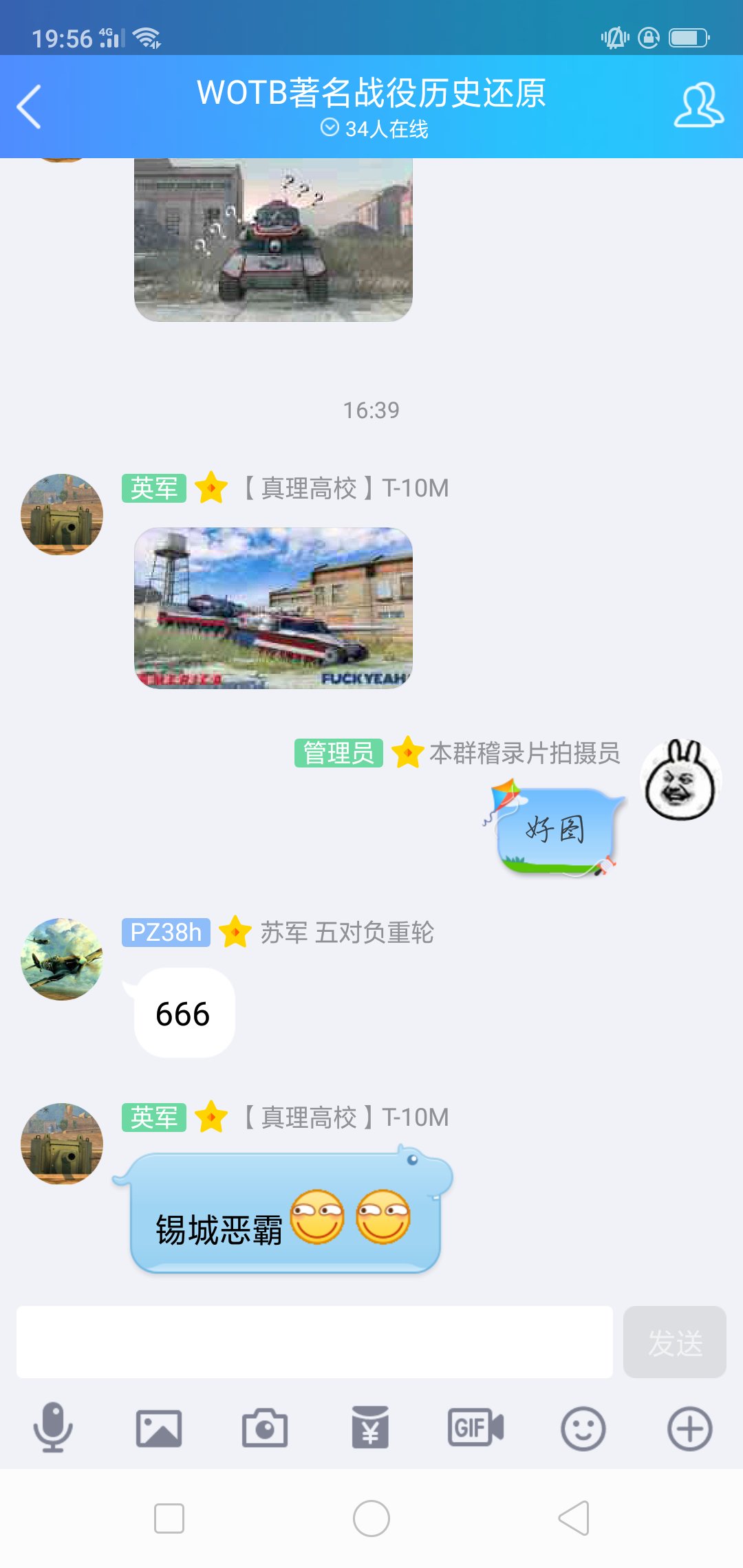Open the recent apps view
The height and width of the screenshot is (1568, 743).
click(x=169, y=1518)
